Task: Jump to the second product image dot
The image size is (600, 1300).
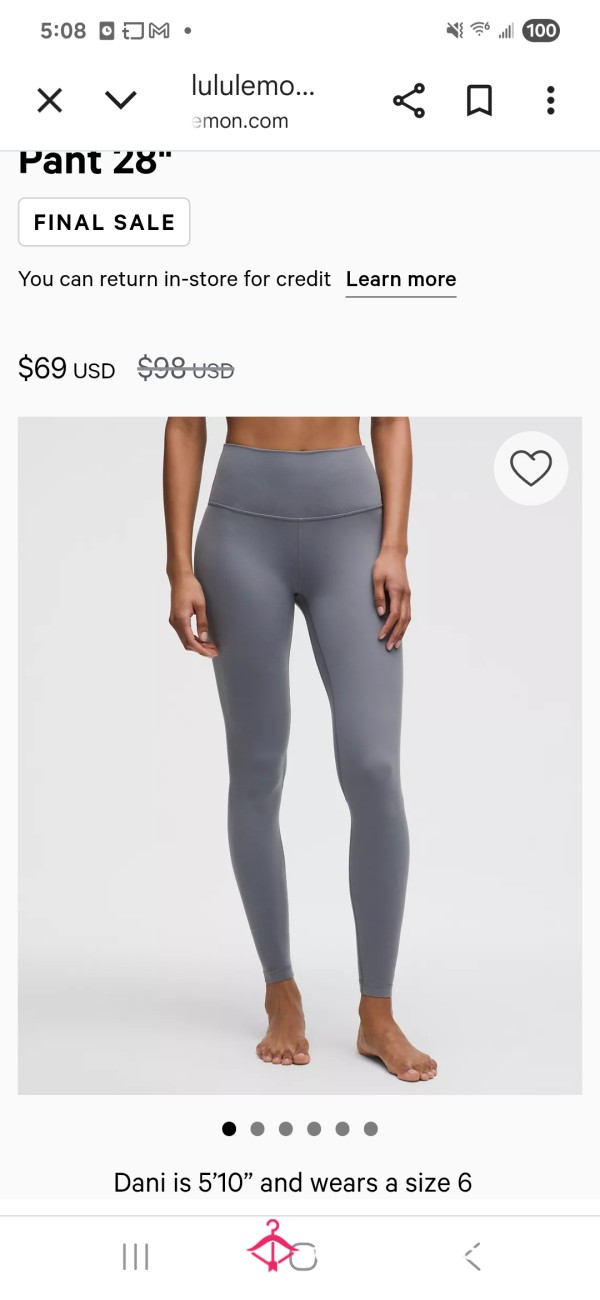Action: (257, 1129)
